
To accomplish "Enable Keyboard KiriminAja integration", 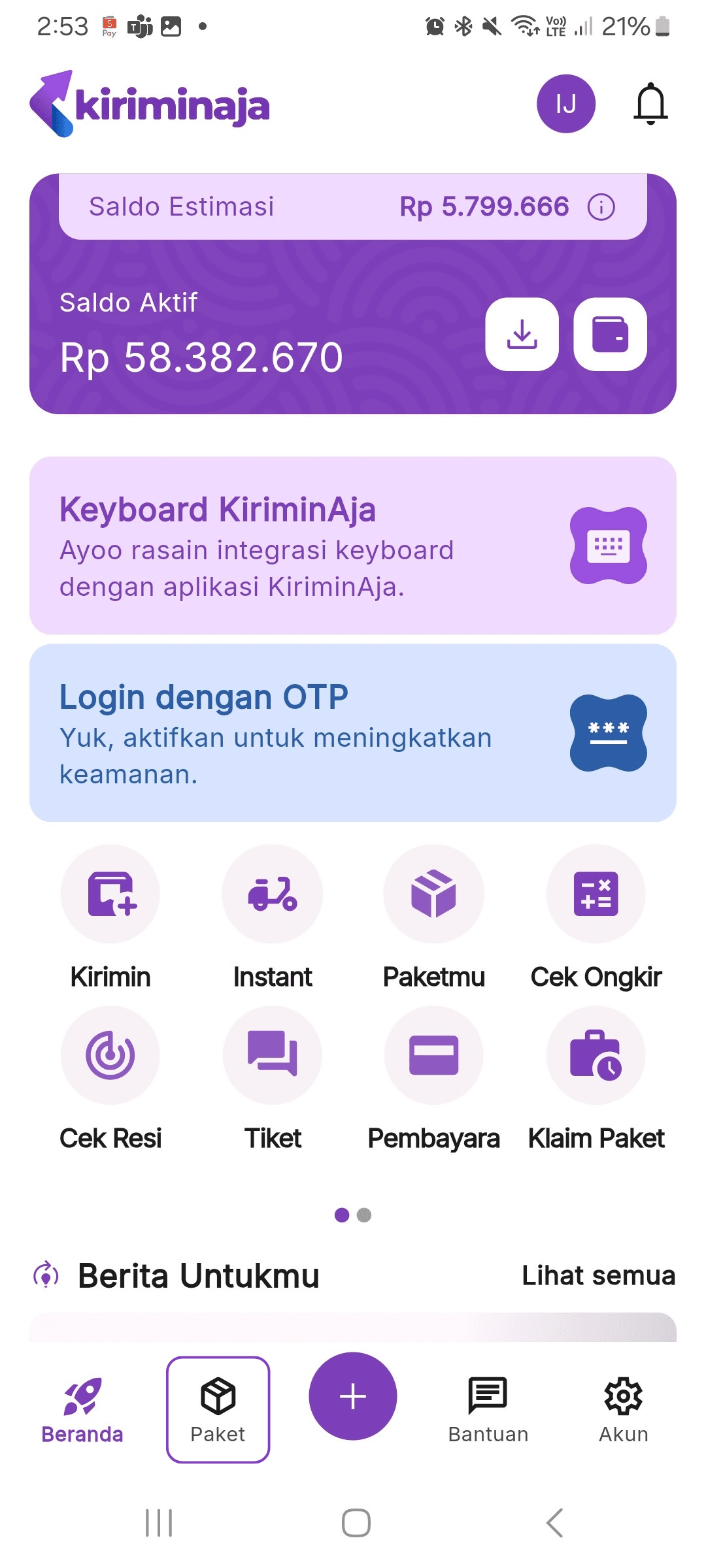I will click(x=353, y=546).
